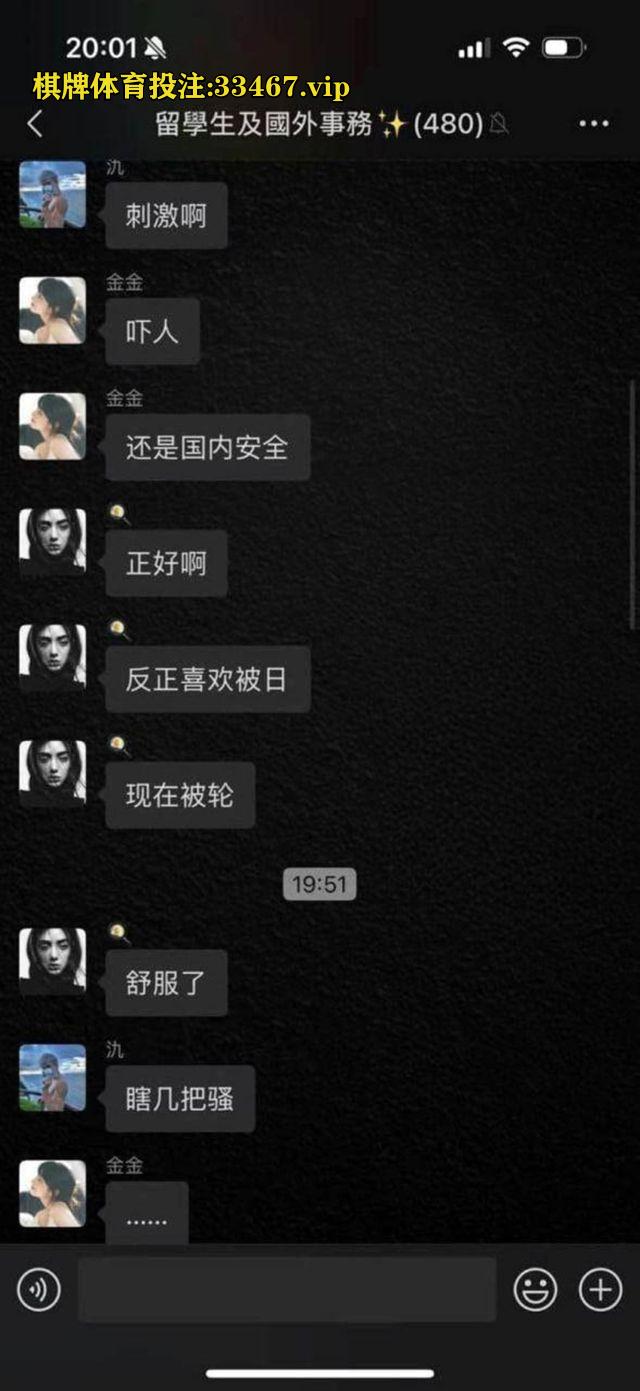Open the group chat overflow menu
Screen dimensions: 640x1391
(x=593, y=124)
